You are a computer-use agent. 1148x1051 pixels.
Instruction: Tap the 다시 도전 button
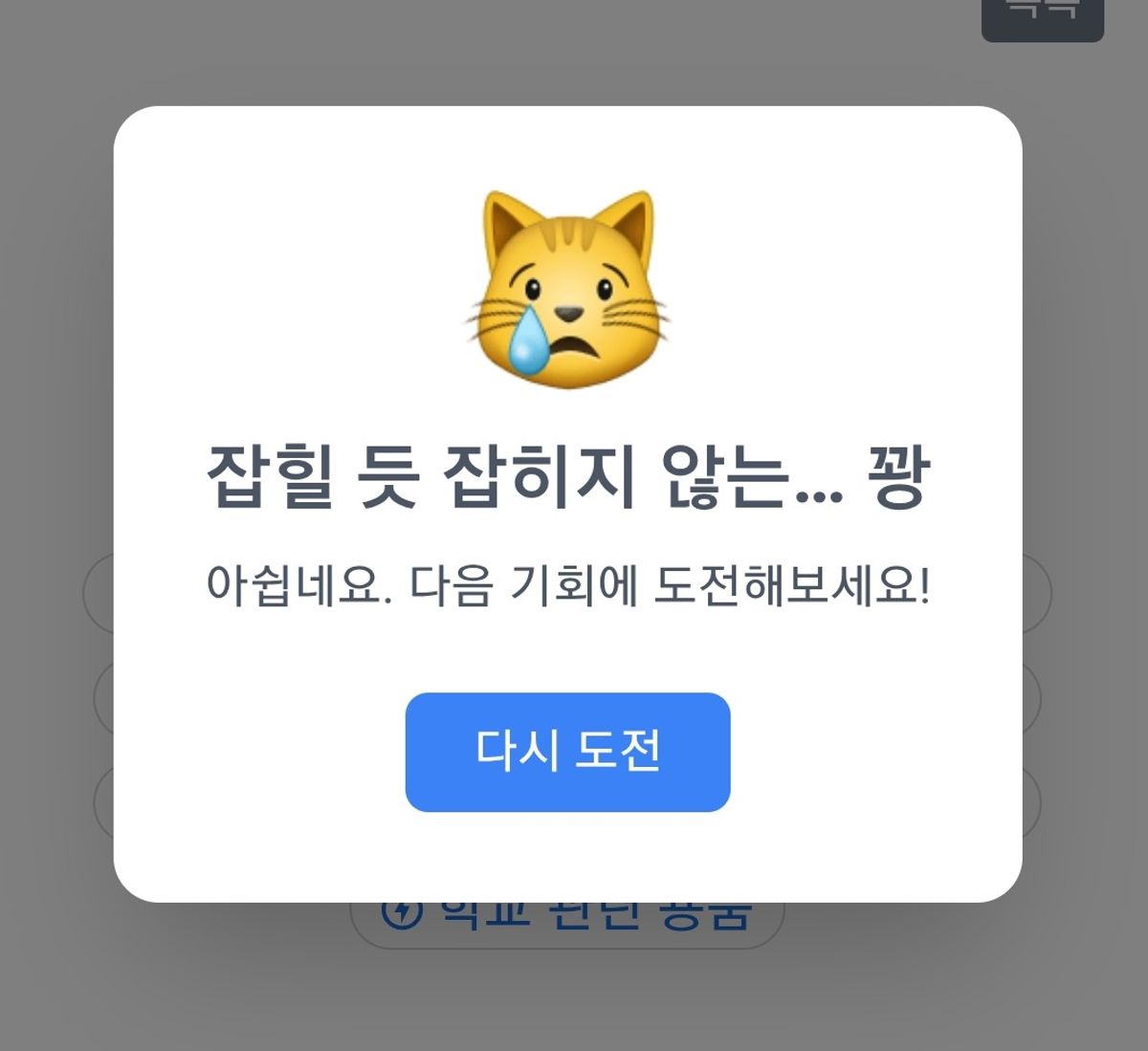click(567, 752)
